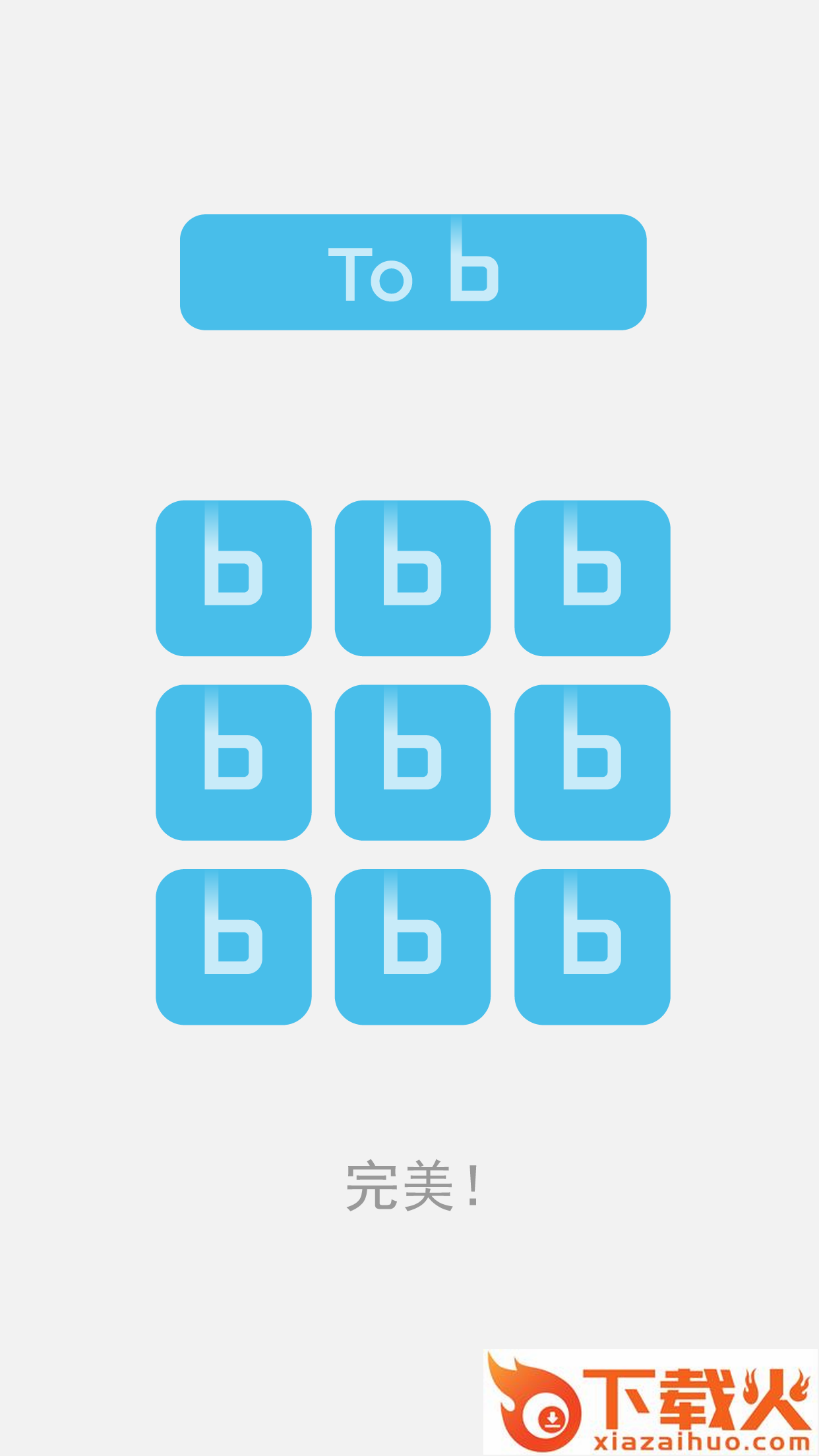
Task: Choose the bottom-left corner b tile
Action: 233,947
